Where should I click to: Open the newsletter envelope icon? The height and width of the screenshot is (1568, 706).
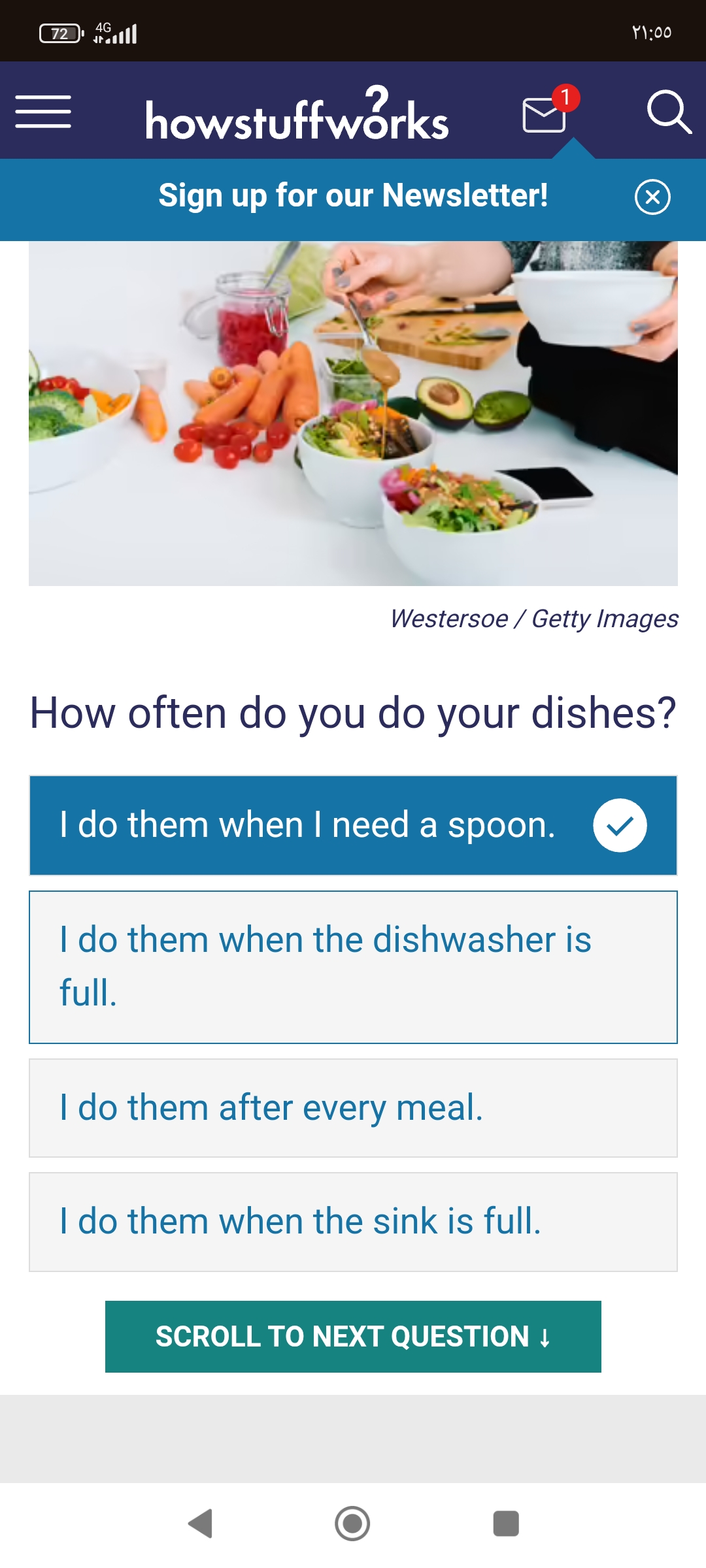[545, 114]
